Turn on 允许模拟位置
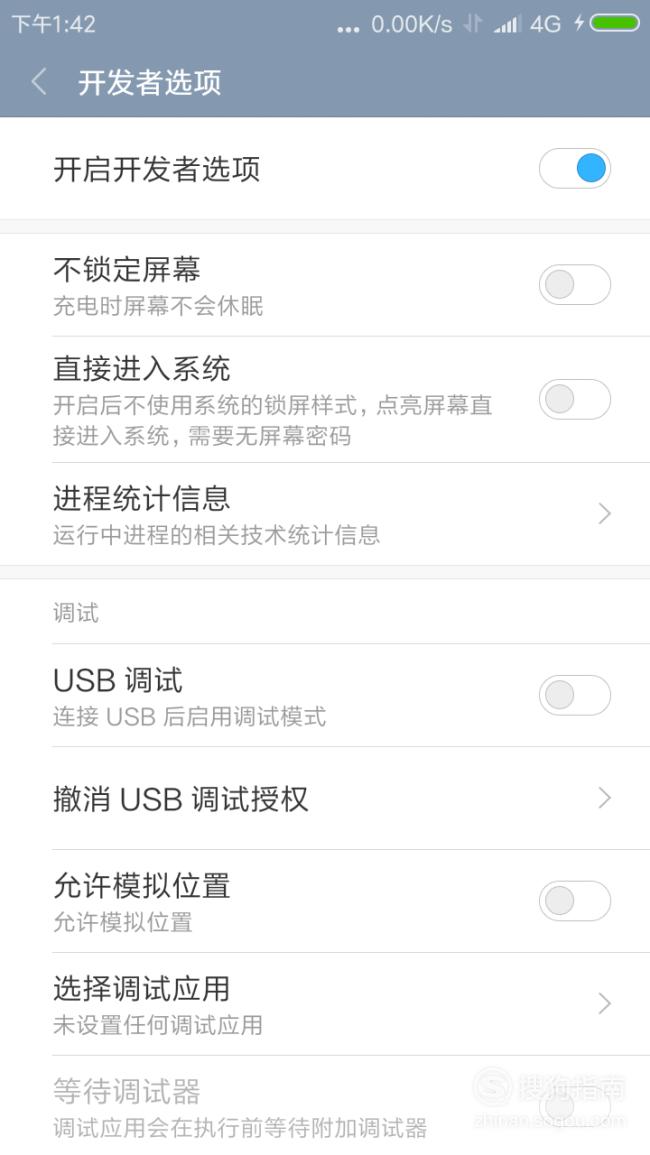This screenshot has width=650, height=1155. pos(575,900)
